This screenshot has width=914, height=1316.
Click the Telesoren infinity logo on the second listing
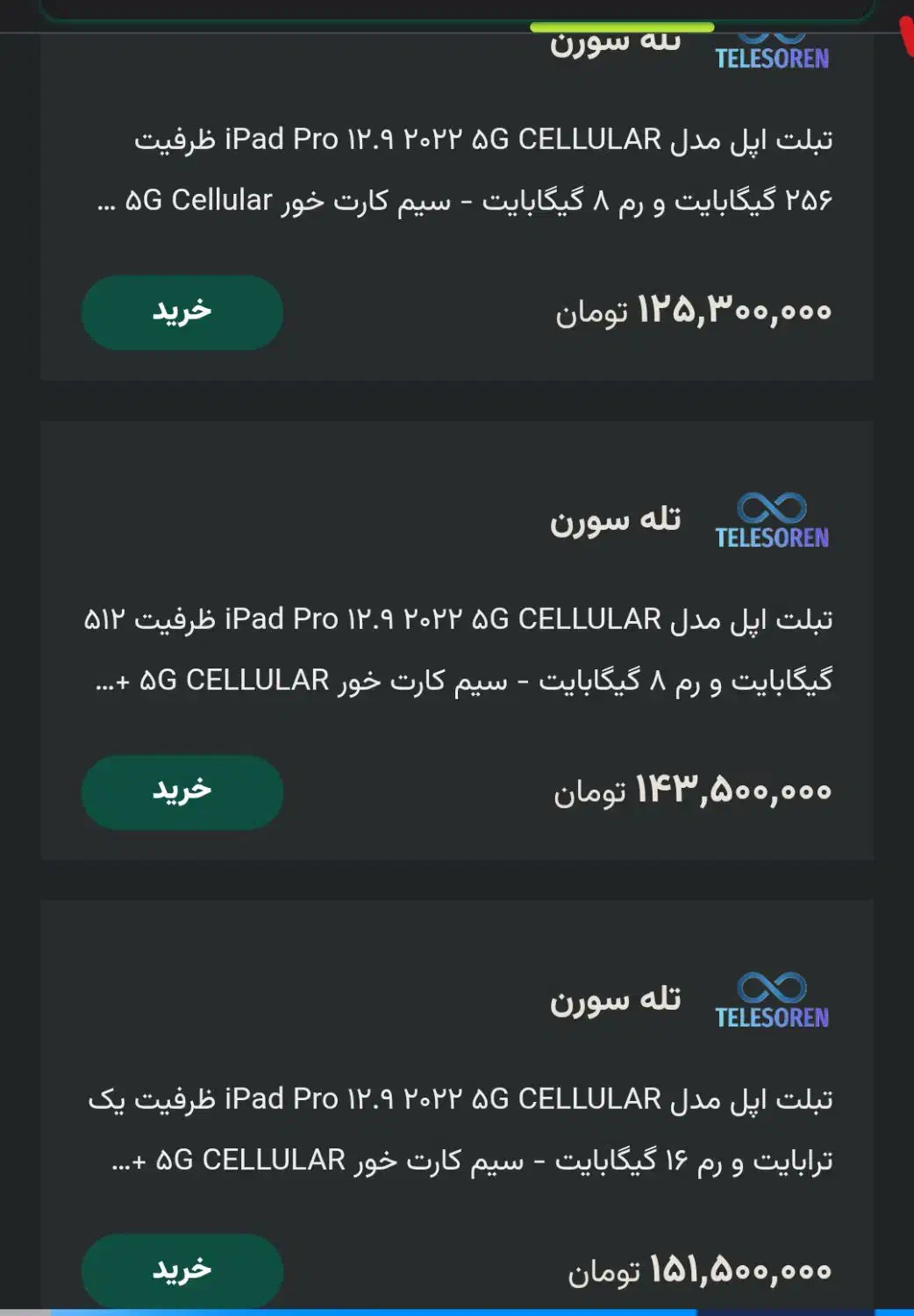(770, 507)
